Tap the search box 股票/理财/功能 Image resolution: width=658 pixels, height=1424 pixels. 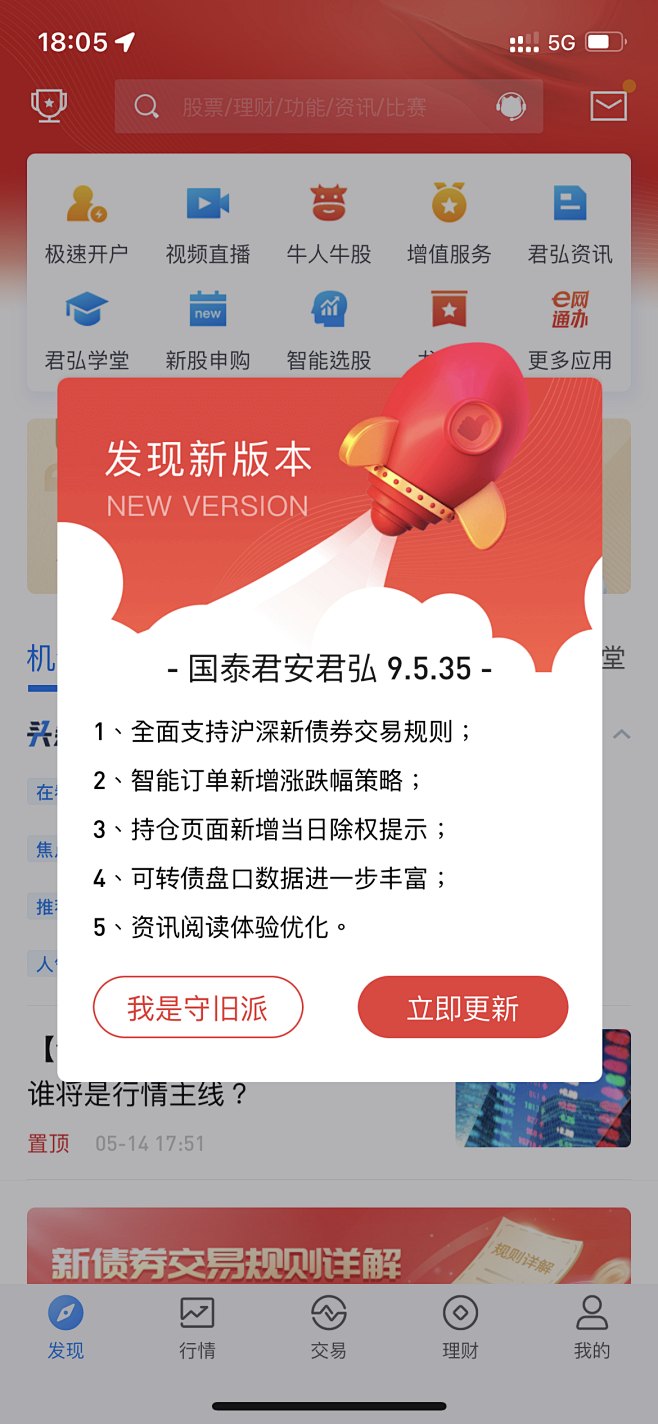pyautogui.click(x=310, y=107)
